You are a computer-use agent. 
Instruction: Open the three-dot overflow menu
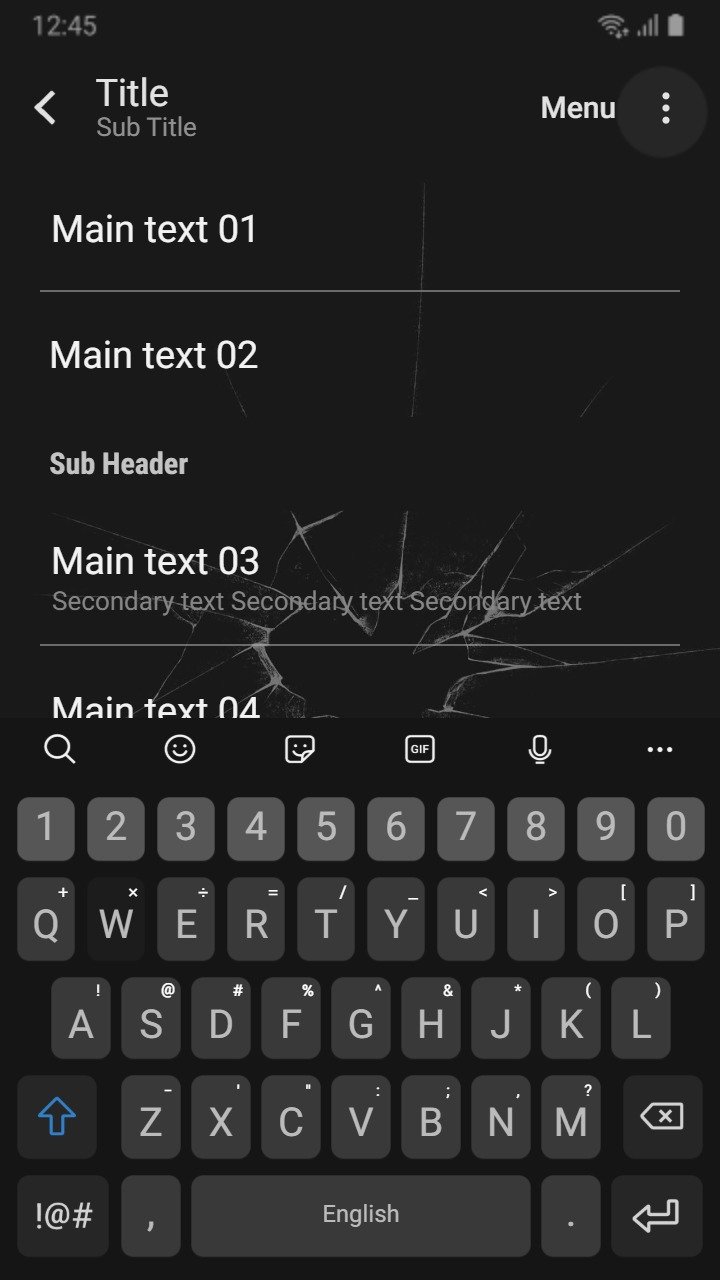click(665, 108)
